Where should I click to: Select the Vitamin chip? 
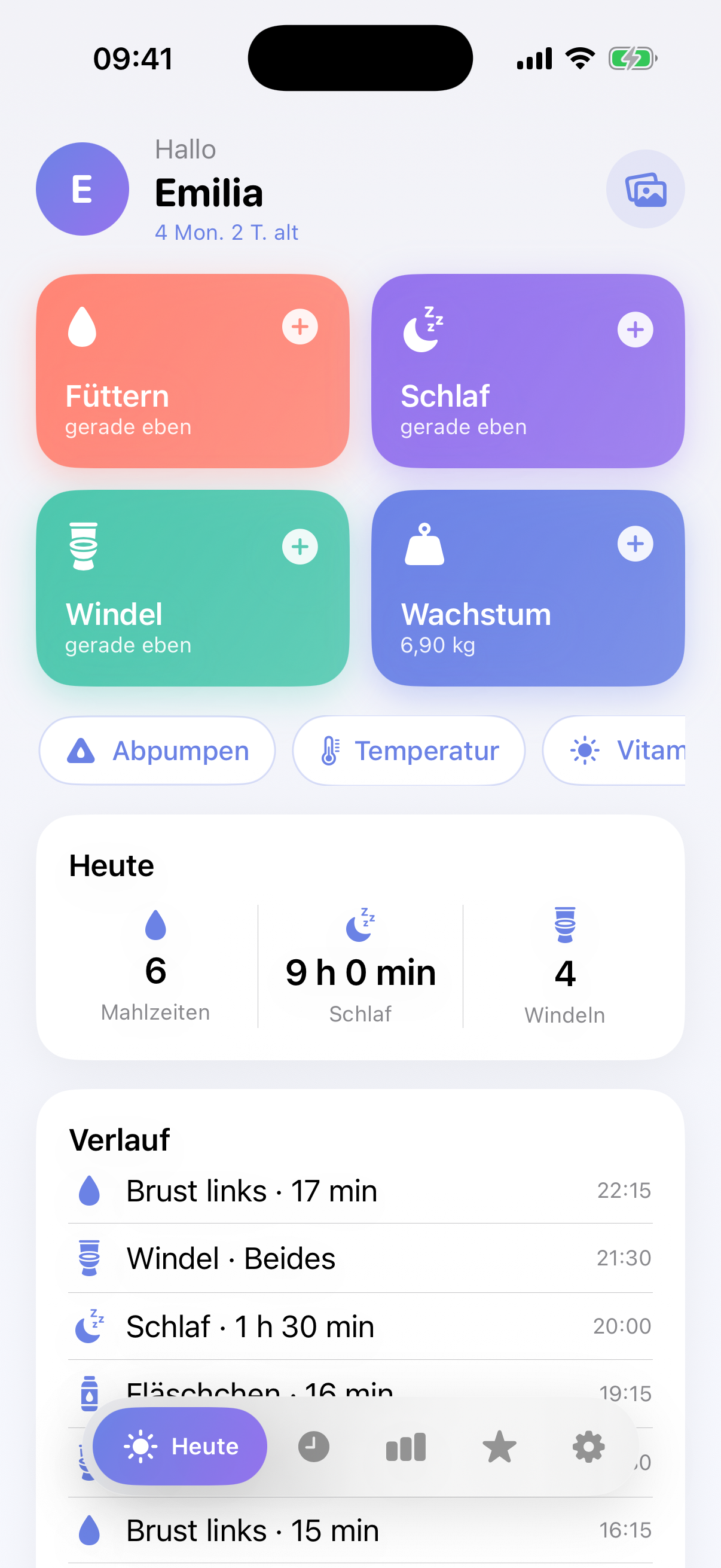[614, 751]
